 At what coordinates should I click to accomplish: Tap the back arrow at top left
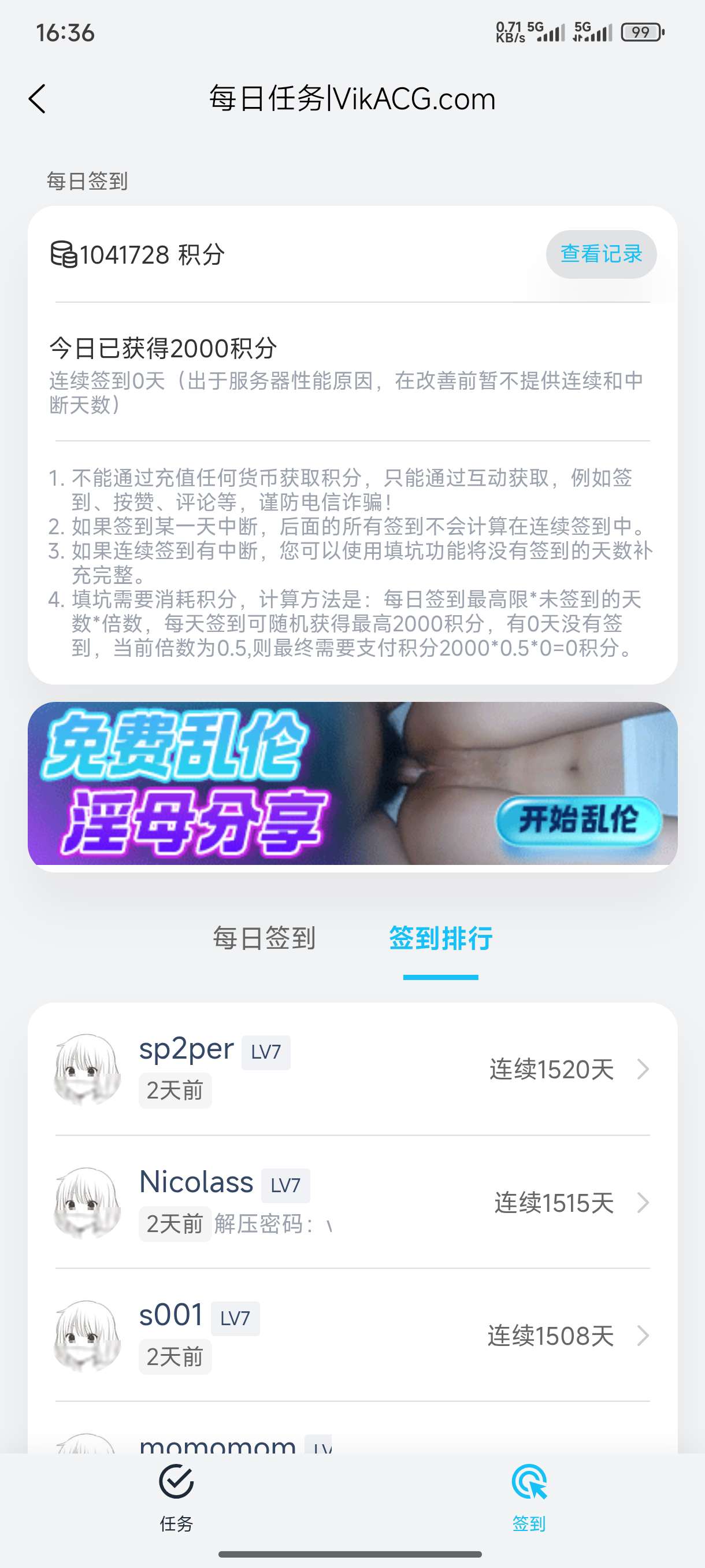[x=38, y=98]
